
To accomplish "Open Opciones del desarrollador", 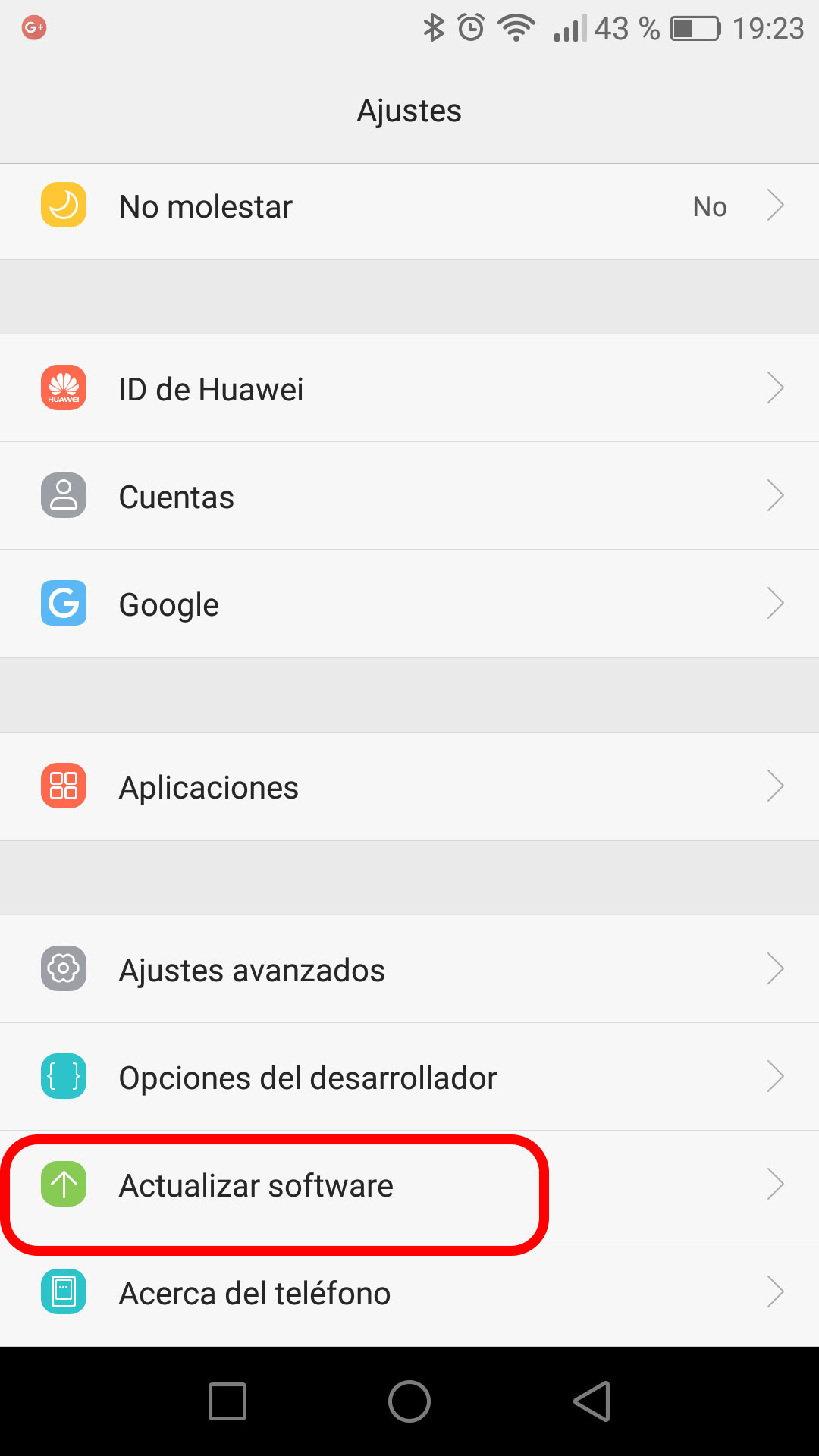I will tap(409, 1078).
